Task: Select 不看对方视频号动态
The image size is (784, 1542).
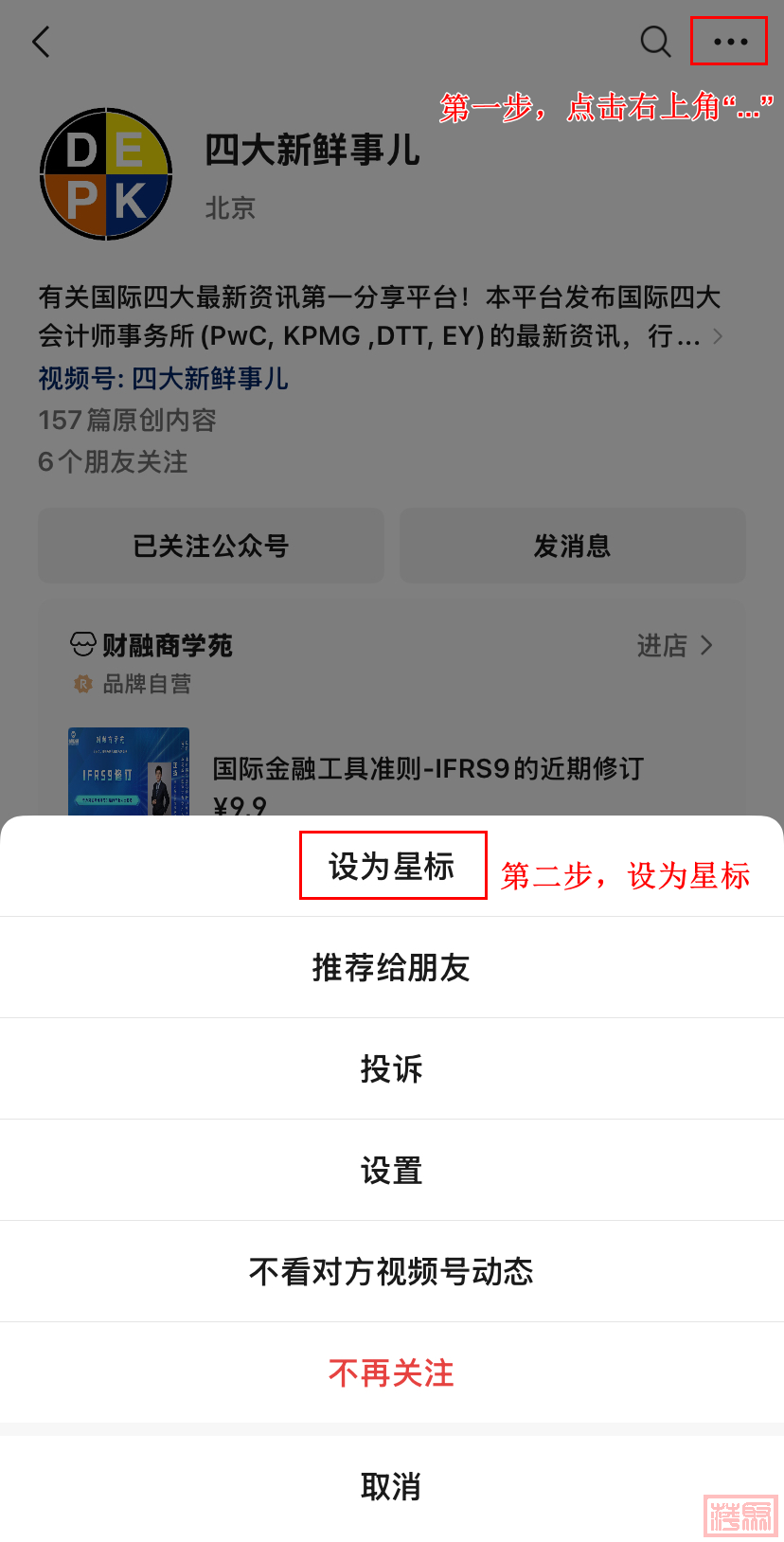Action: (391, 1272)
